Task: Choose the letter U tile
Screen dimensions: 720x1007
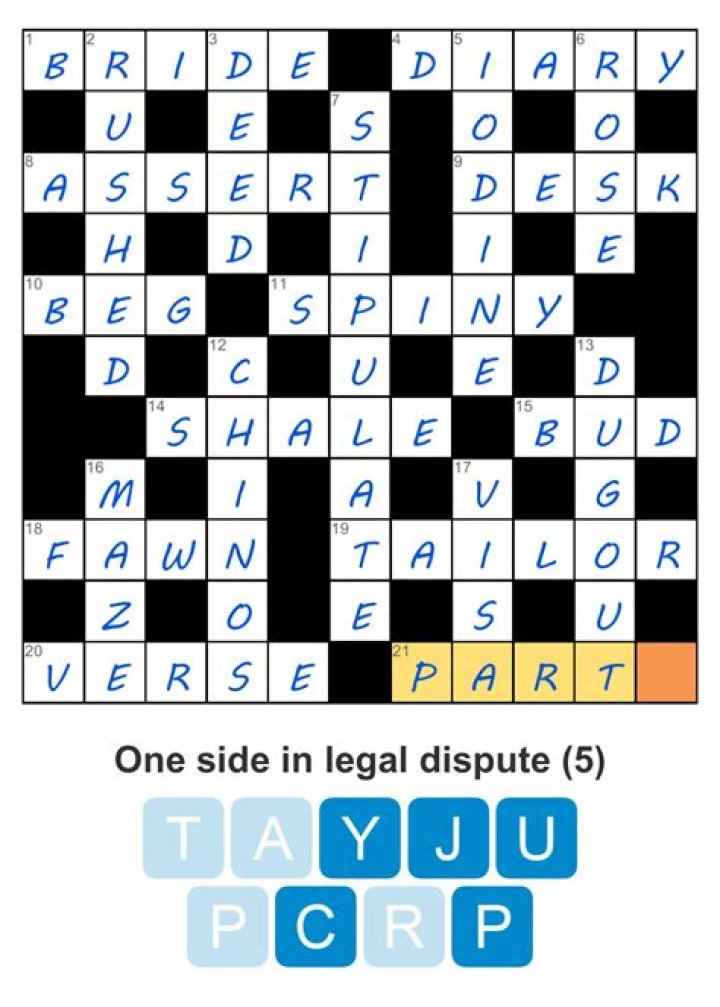Action: click(x=536, y=838)
